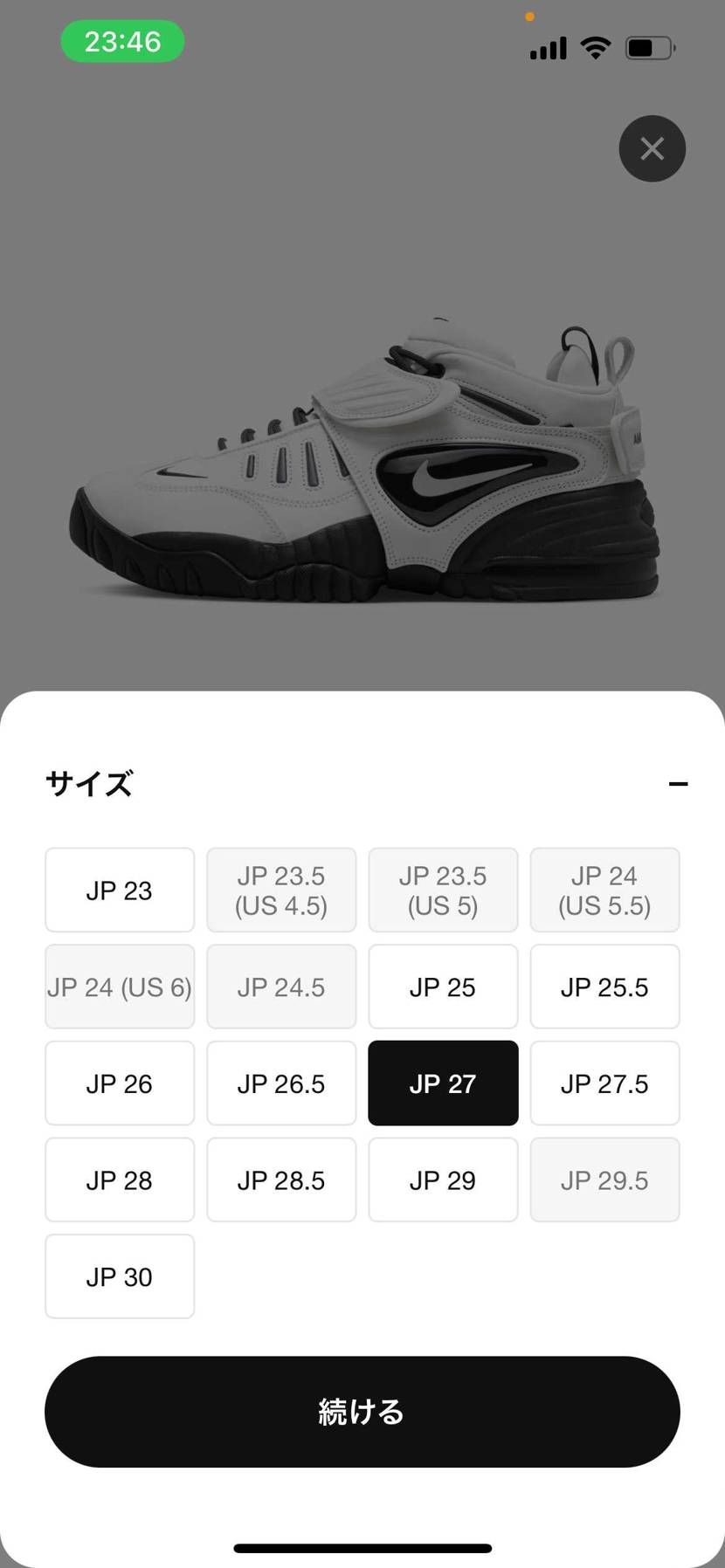
Task: Tap the home indicator bar at bottom
Action: [362, 1548]
